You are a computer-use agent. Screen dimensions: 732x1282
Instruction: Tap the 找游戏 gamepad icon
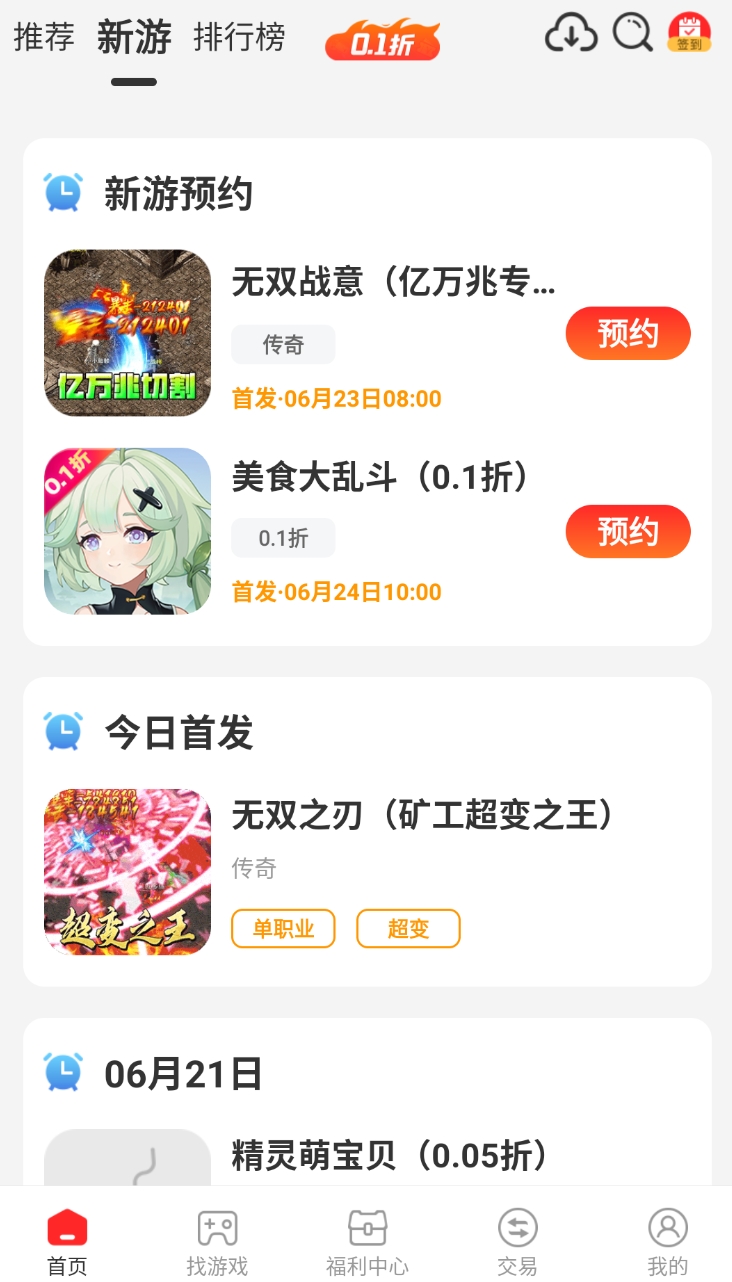216,1227
